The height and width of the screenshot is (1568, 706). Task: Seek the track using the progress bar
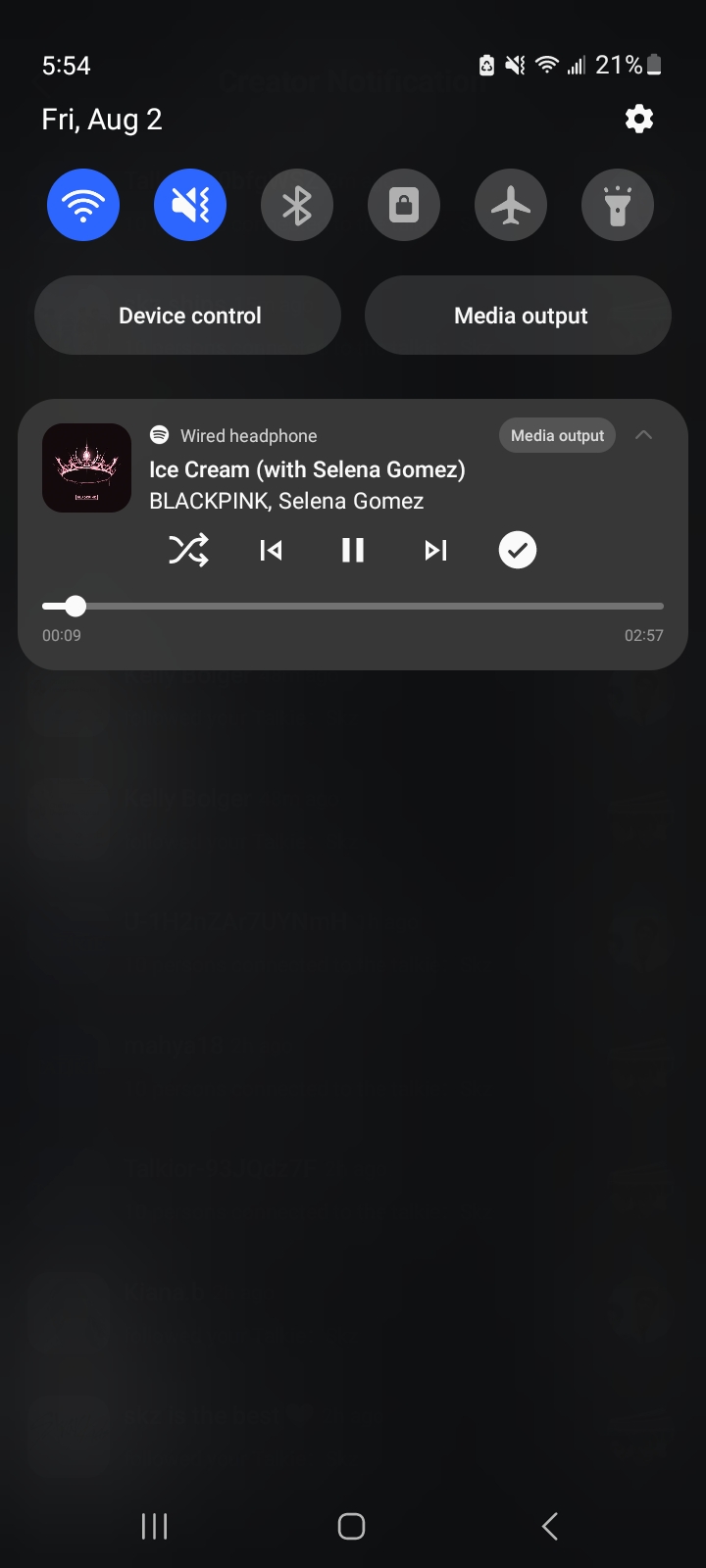353,606
